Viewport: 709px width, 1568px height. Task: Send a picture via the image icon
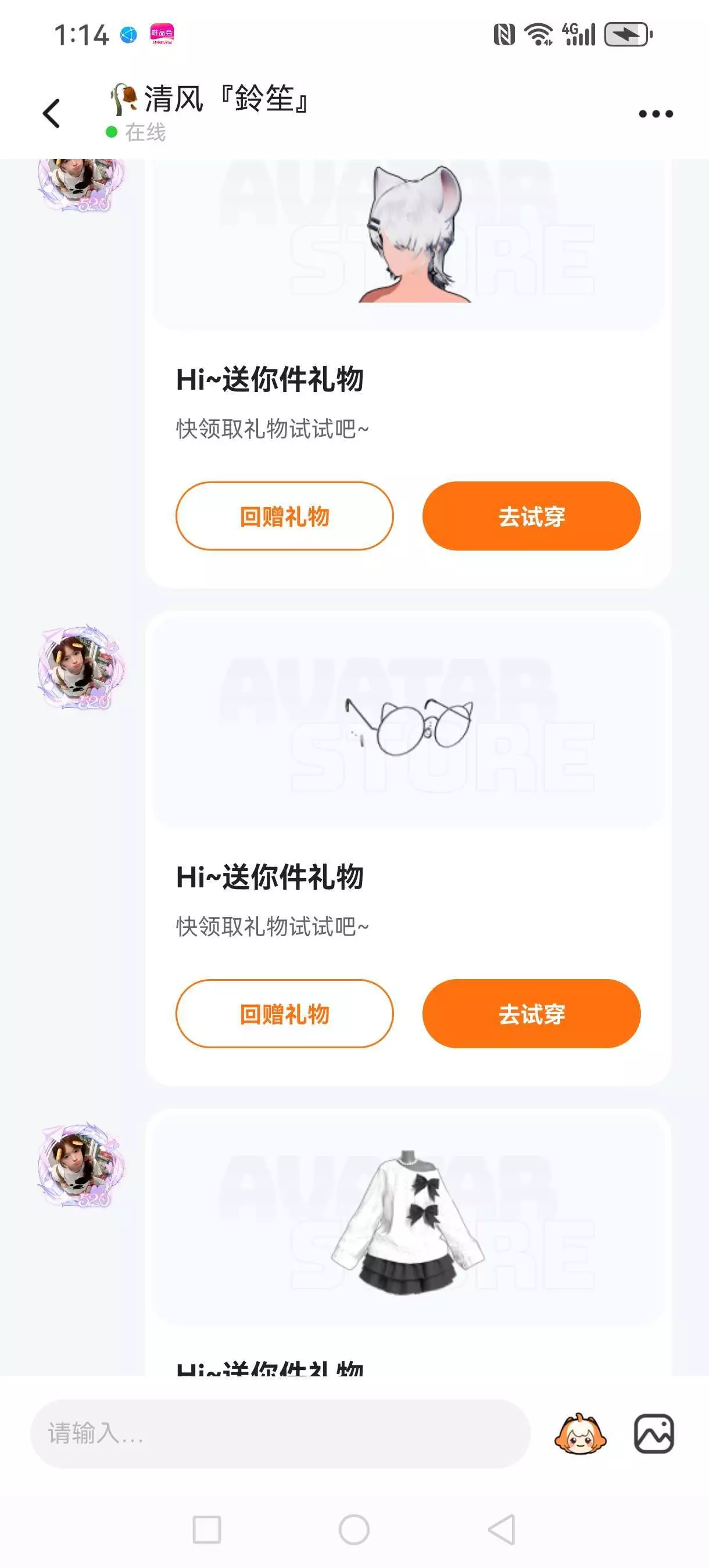click(x=654, y=1433)
